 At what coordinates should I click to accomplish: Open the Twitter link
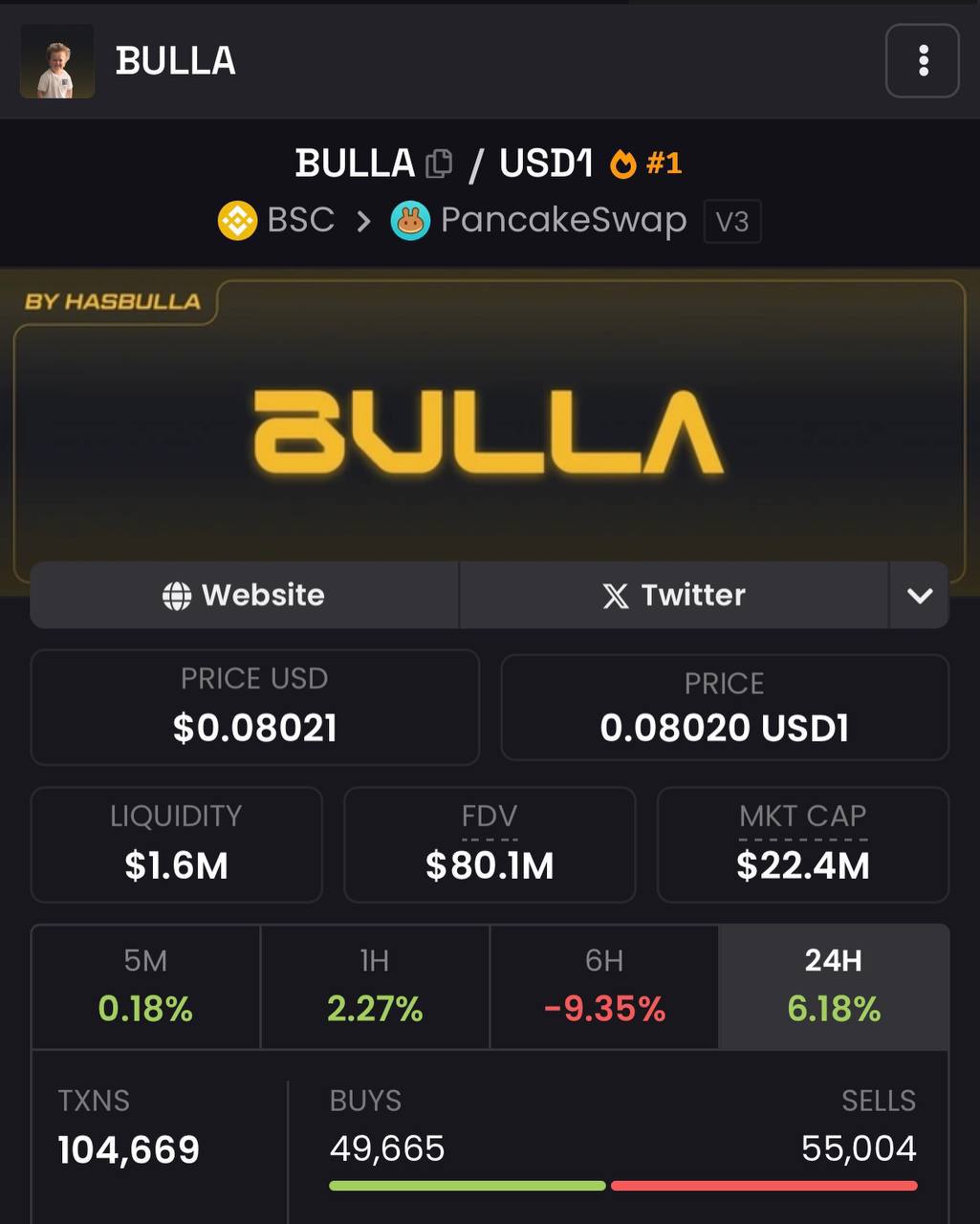tap(674, 595)
